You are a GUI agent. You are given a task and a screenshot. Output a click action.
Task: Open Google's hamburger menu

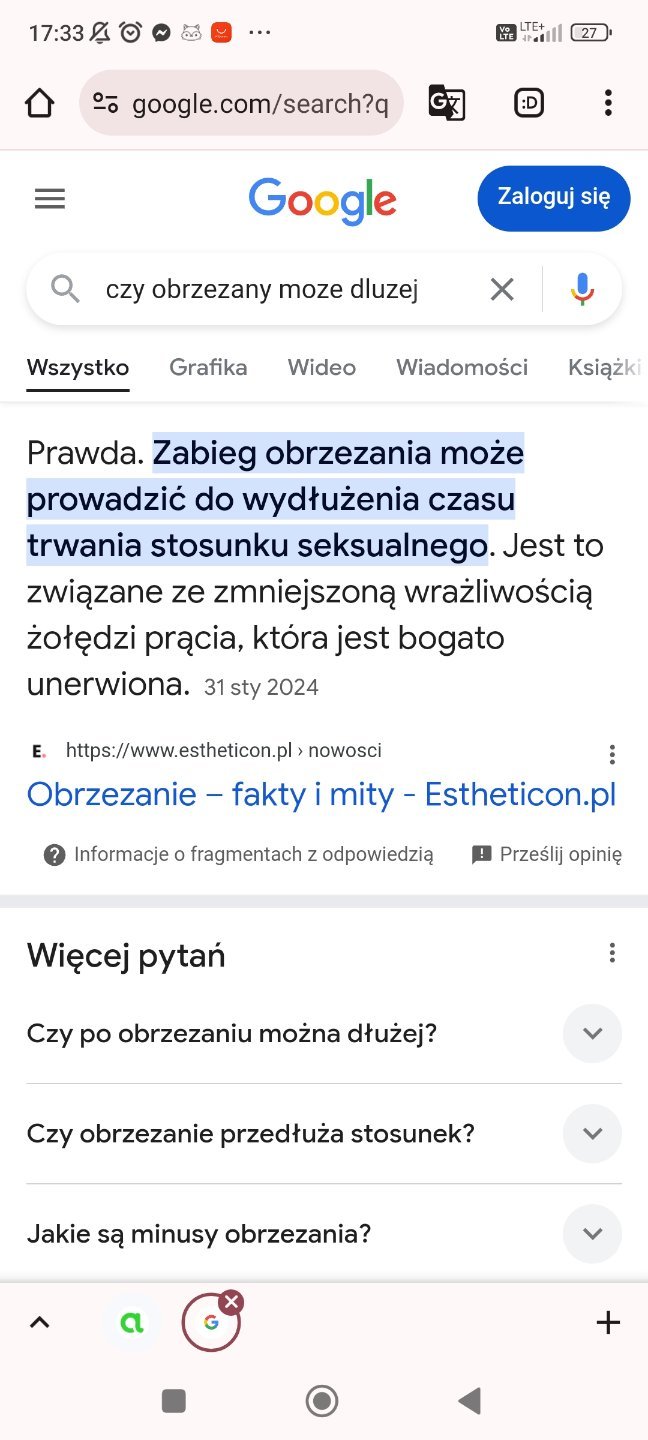50,199
